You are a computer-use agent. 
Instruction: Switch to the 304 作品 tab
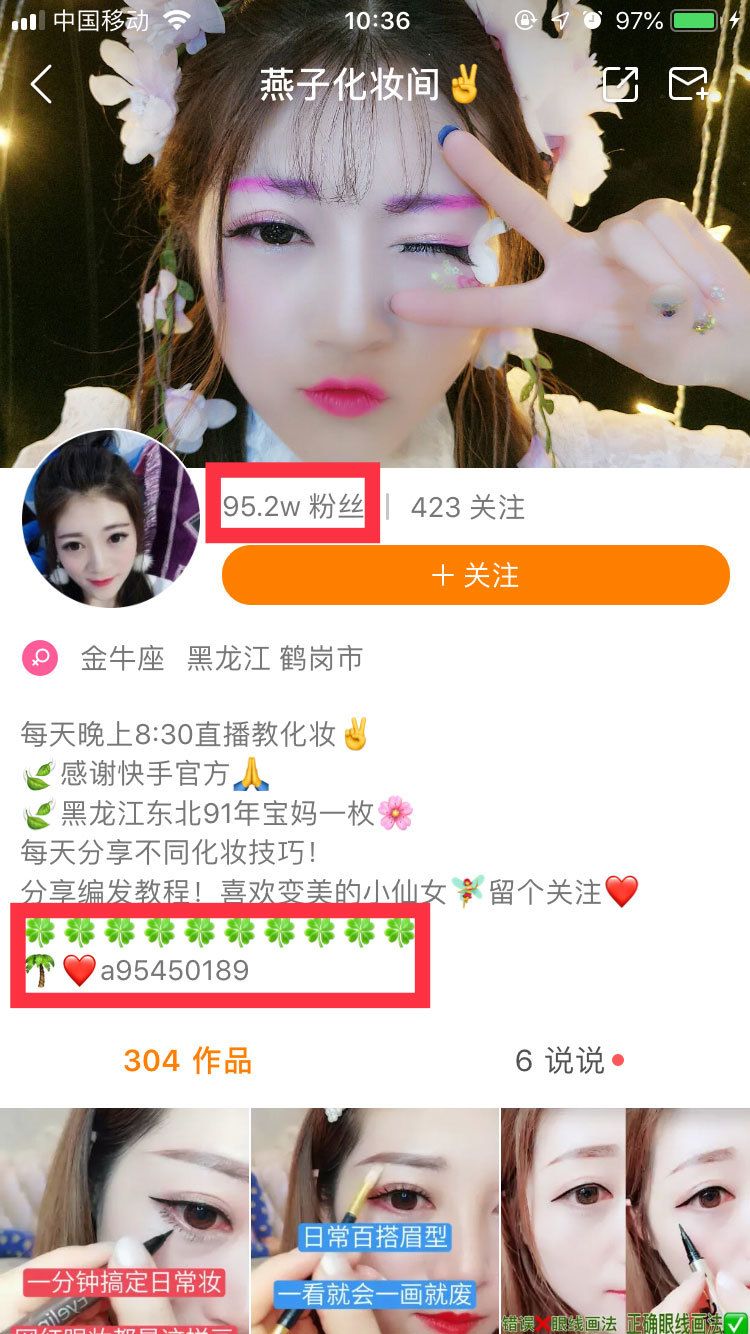188,1060
